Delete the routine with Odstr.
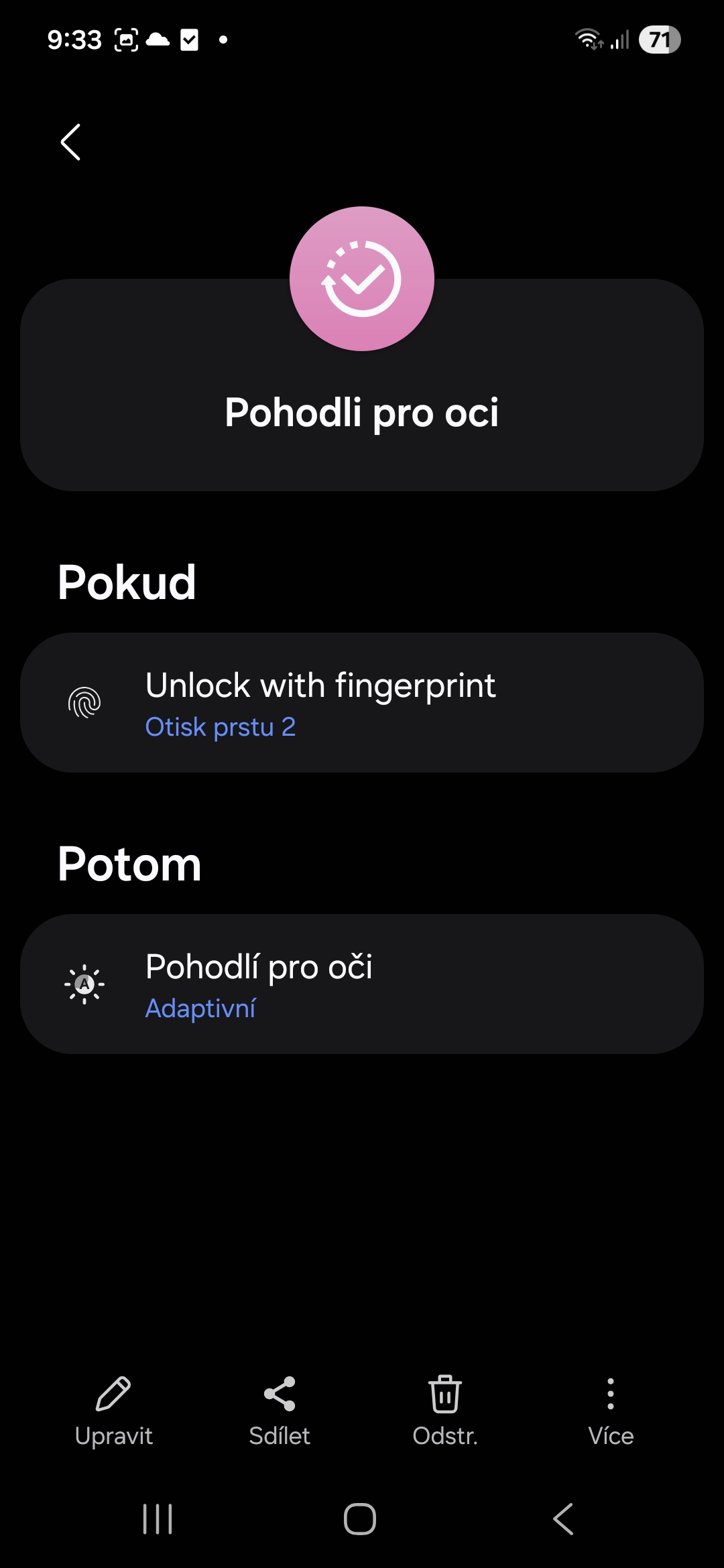724x1568 pixels. (445, 1407)
